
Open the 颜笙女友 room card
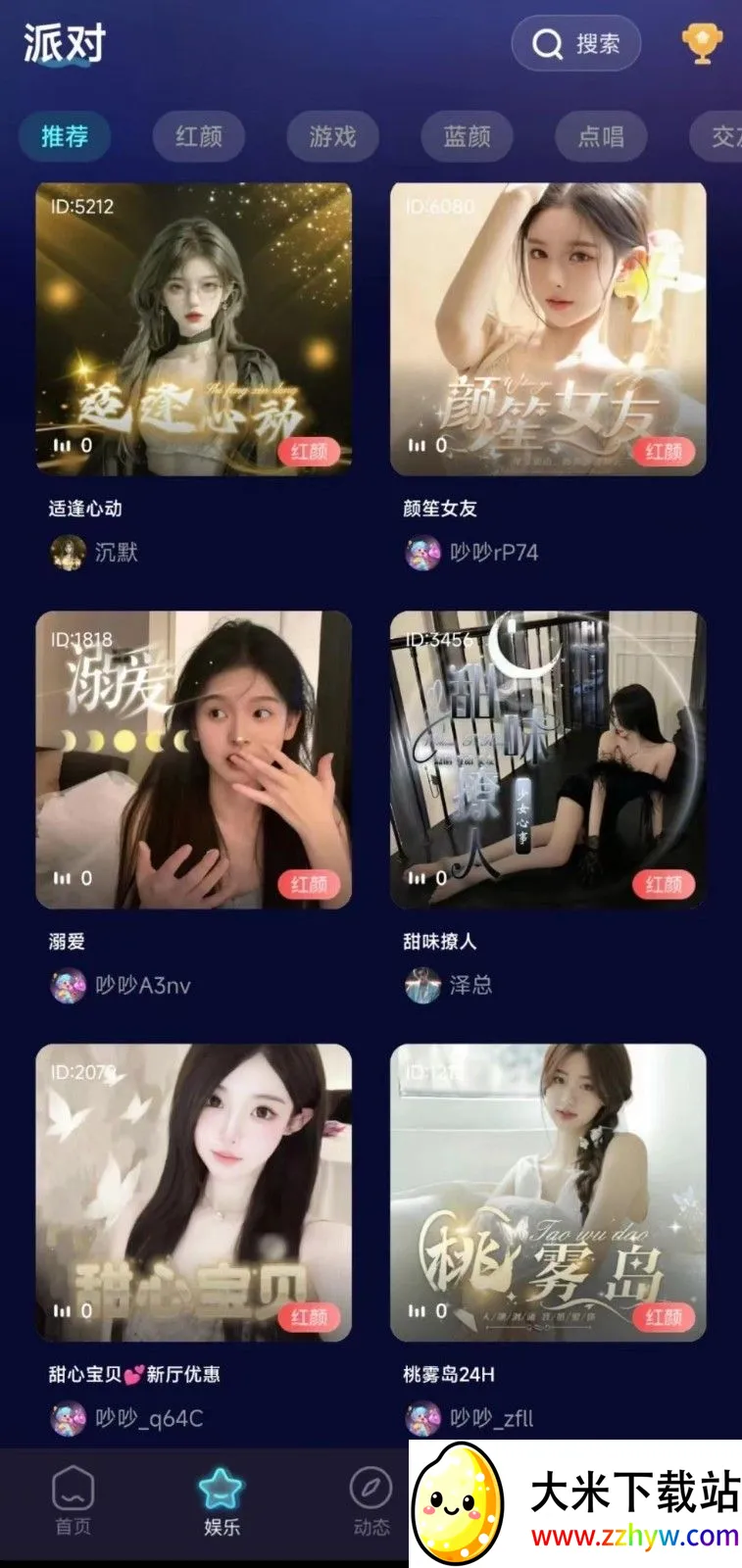click(x=548, y=329)
